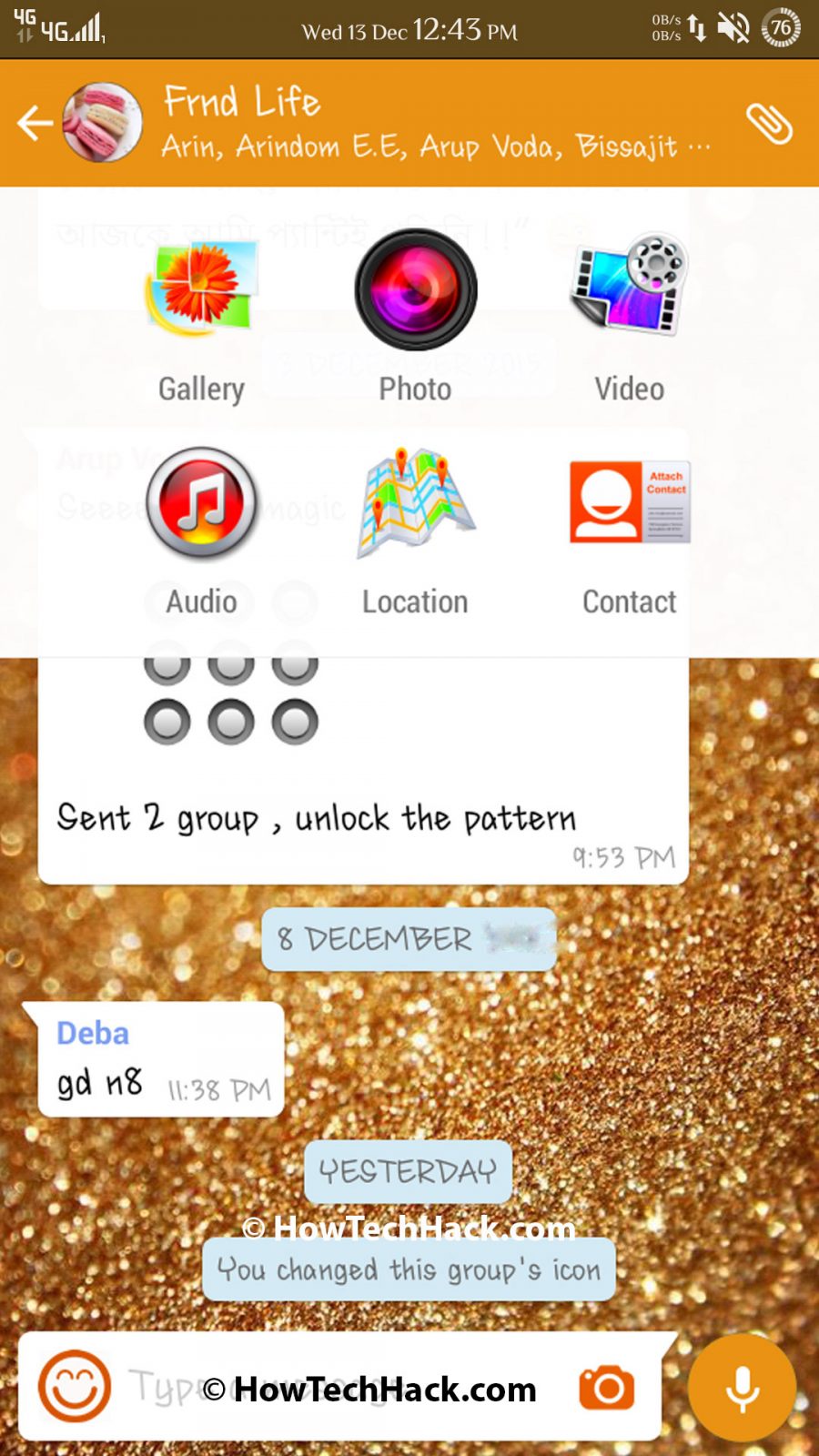Go back from the Frnd Life chat

35,124
